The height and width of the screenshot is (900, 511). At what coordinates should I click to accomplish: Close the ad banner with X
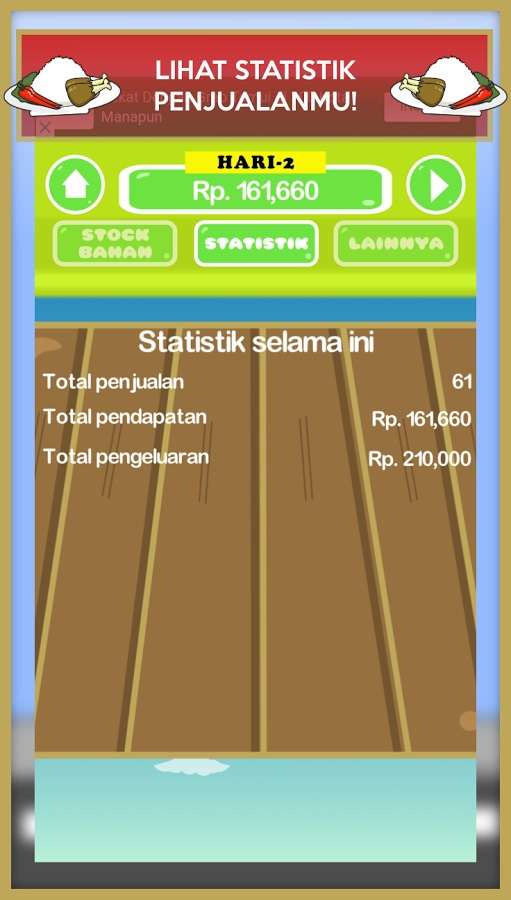(x=45, y=128)
